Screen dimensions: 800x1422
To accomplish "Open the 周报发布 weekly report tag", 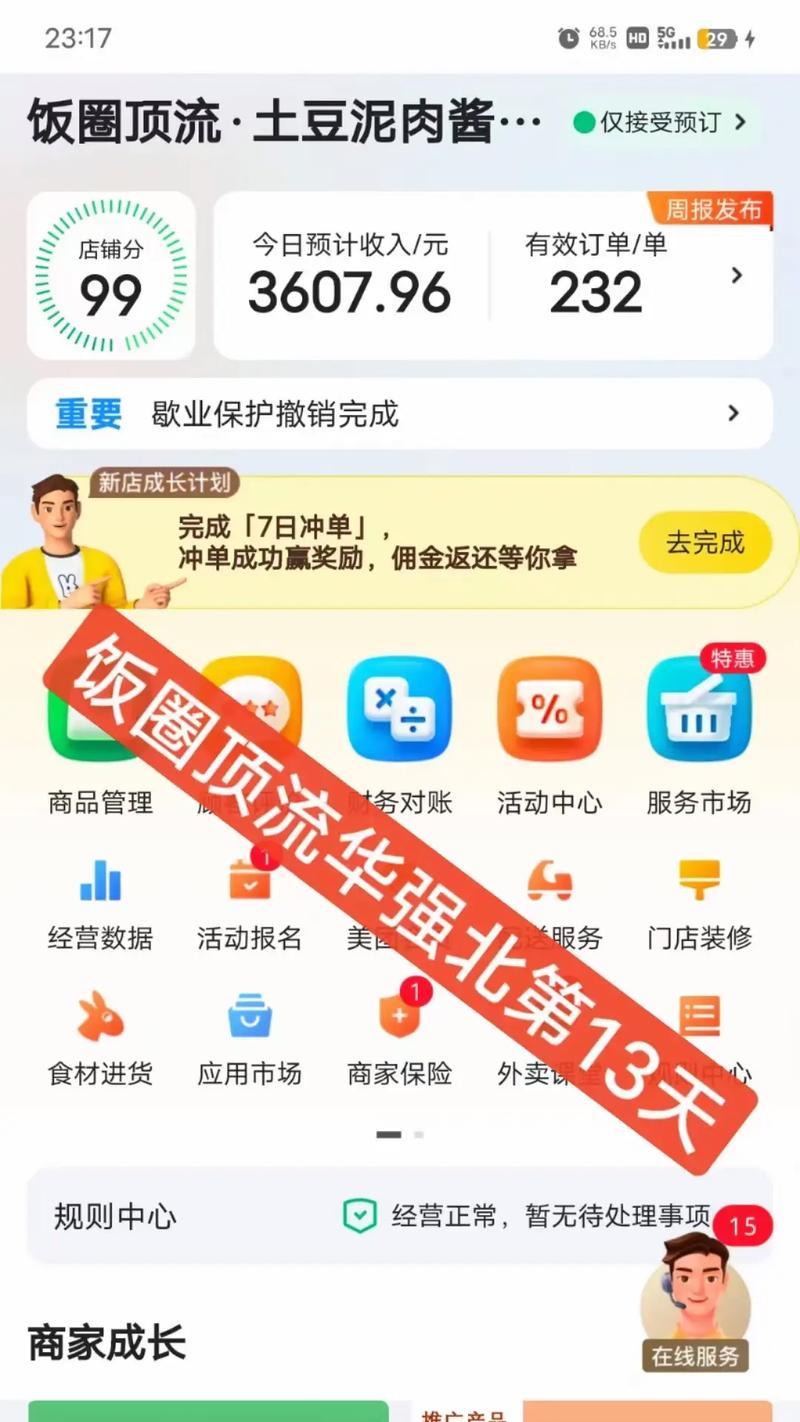I will click(x=714, y=209).
